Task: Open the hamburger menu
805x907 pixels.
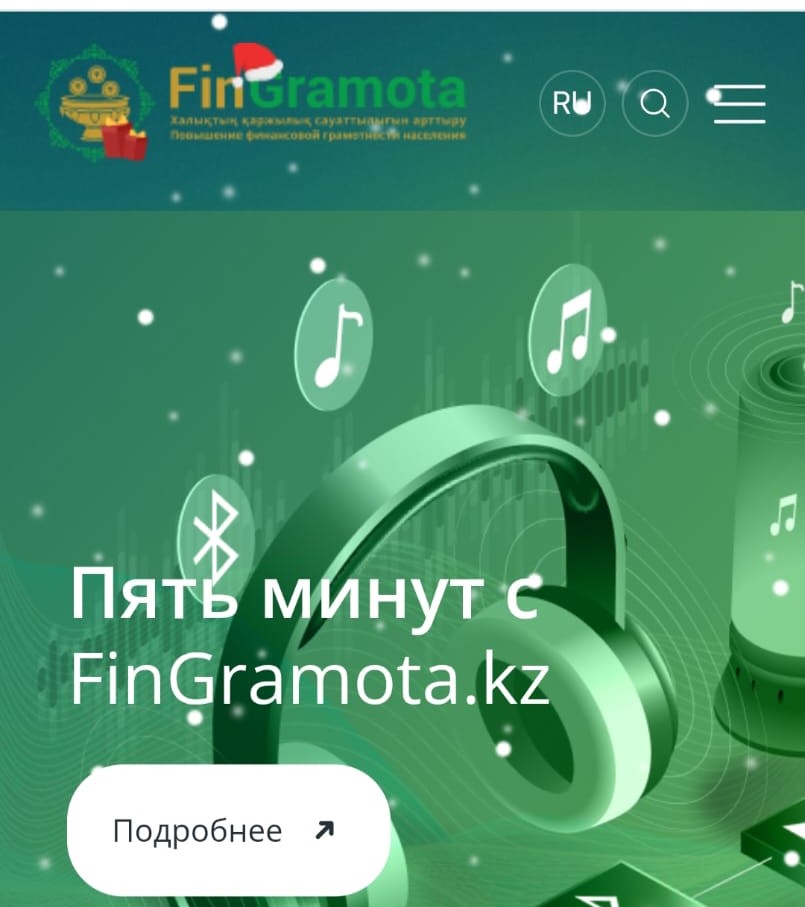Action: 740,103
